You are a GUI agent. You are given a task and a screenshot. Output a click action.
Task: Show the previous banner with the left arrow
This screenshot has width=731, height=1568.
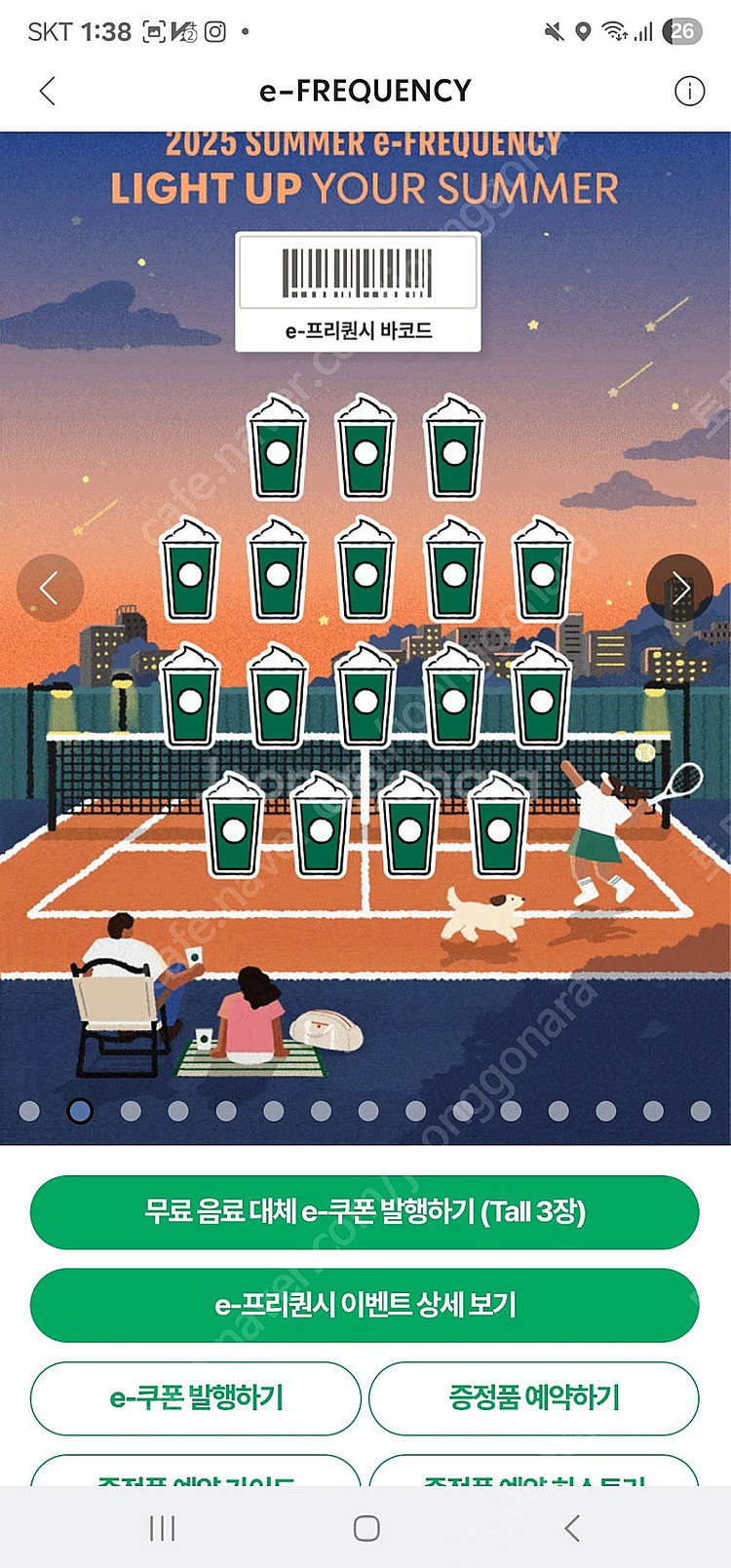click(50, 588)
